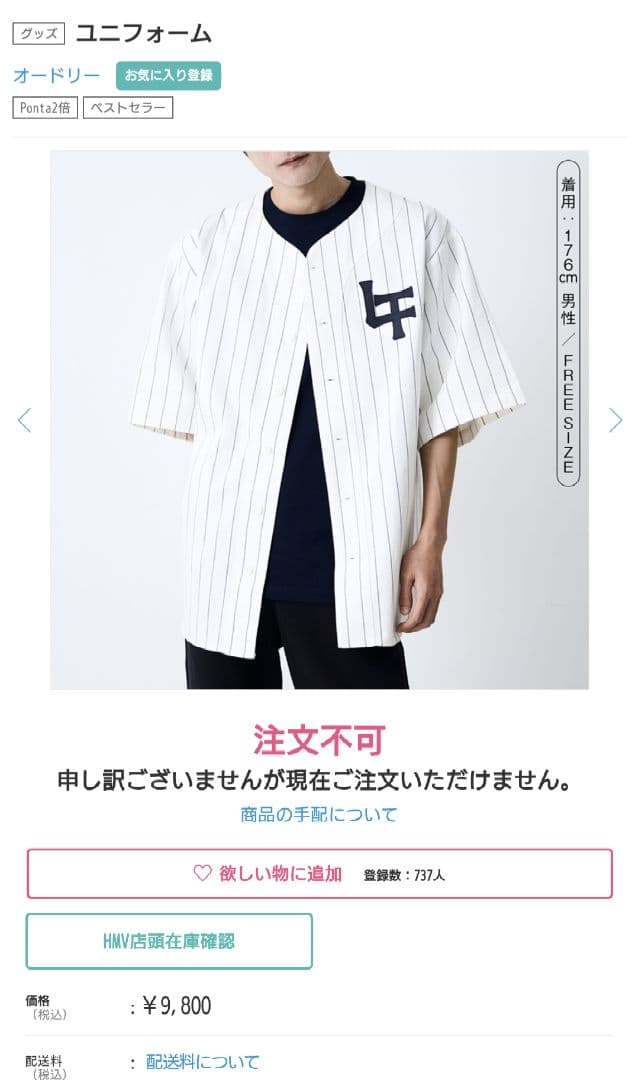Add item via 欲しい物に追加
This screenshot has width=639, height=1080.
pos(319,874)
